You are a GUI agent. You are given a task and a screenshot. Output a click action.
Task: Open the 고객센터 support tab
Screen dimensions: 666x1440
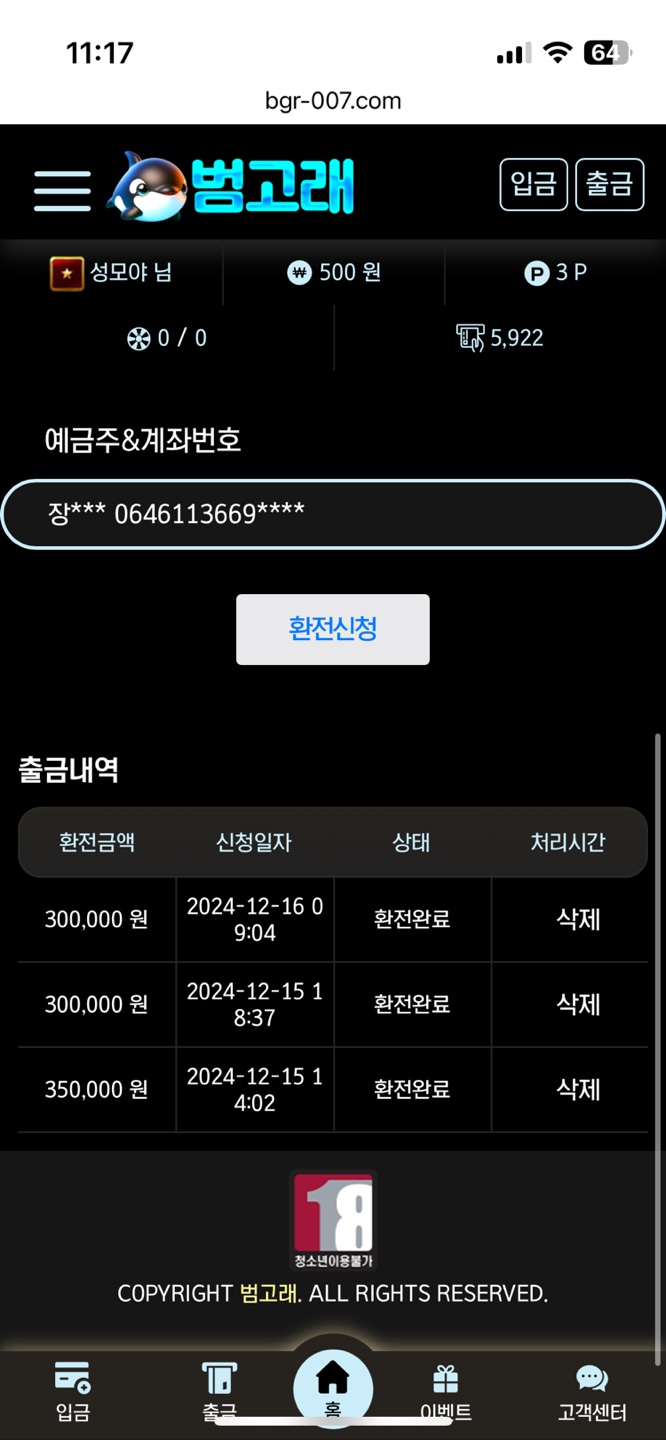[x=591, y=1391]
